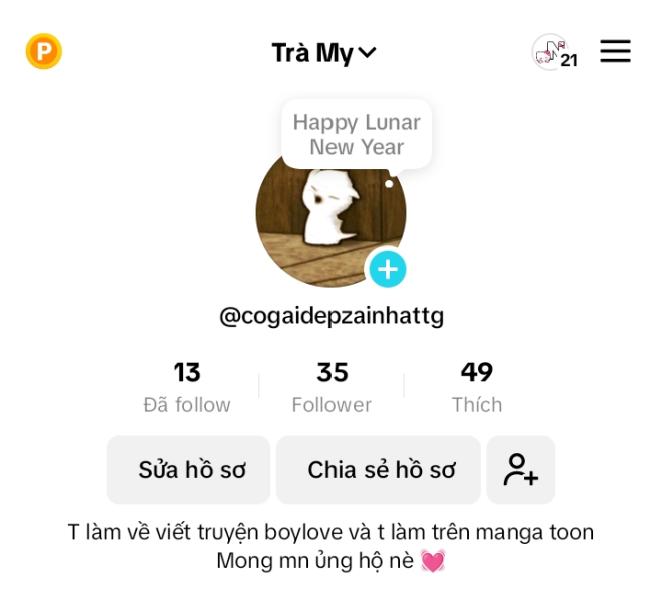The image size is (662, 600).
Task: Open the add friends icon button
Action: click(521, 470)
